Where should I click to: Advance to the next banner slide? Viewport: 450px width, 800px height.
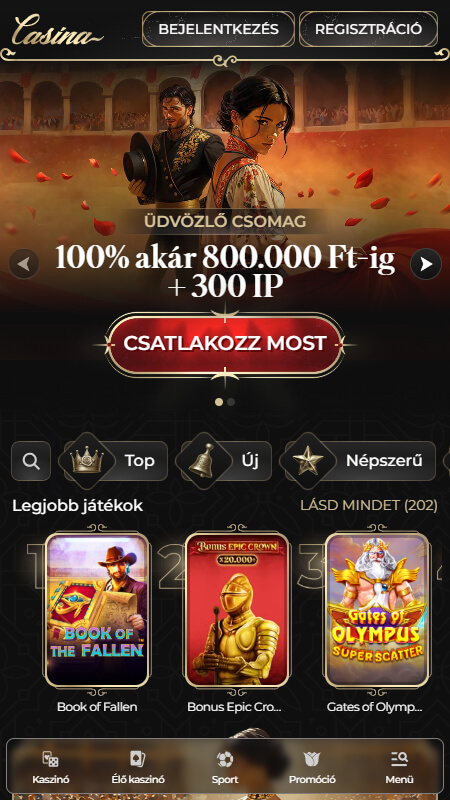click(426, 264)
